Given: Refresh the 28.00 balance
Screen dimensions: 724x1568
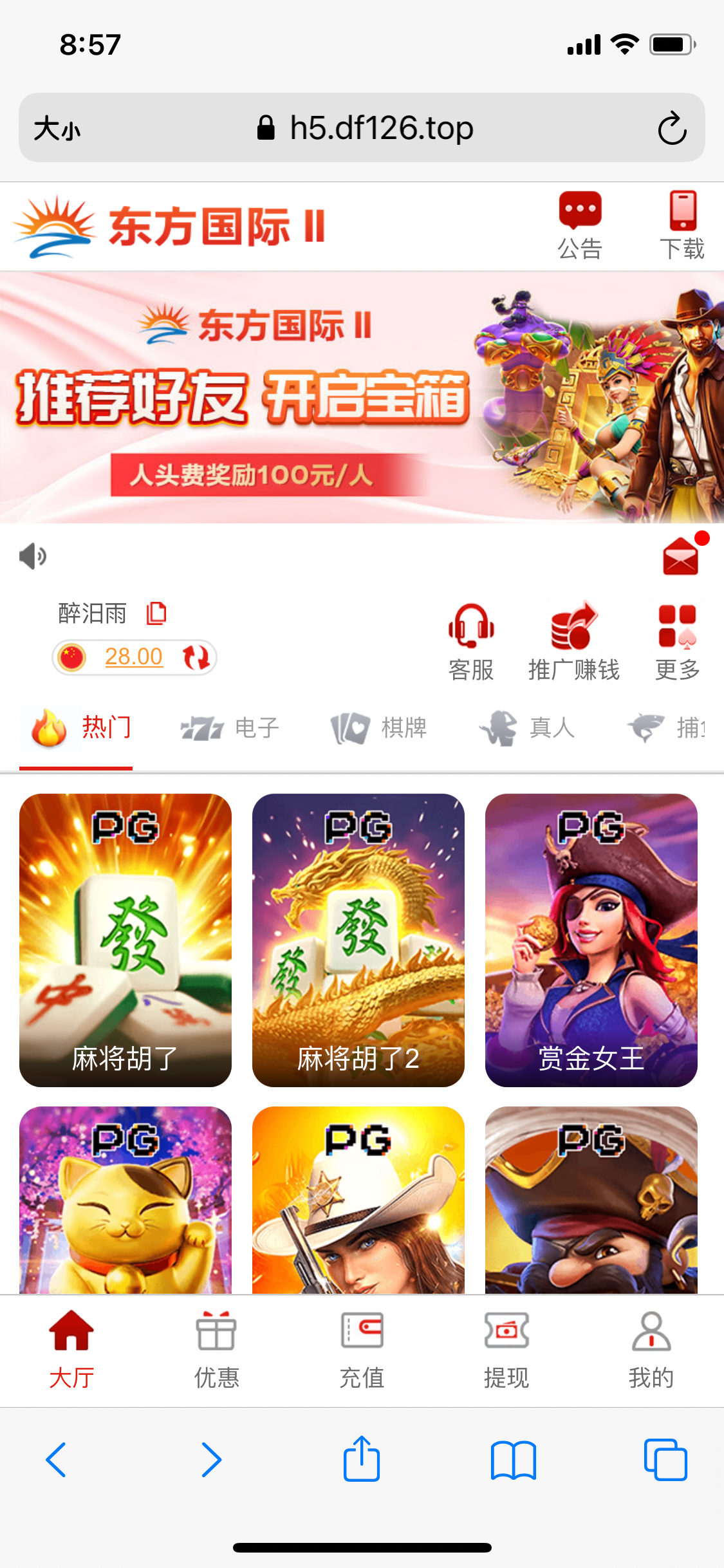Looking at the screenshot, I should [196, 657].
